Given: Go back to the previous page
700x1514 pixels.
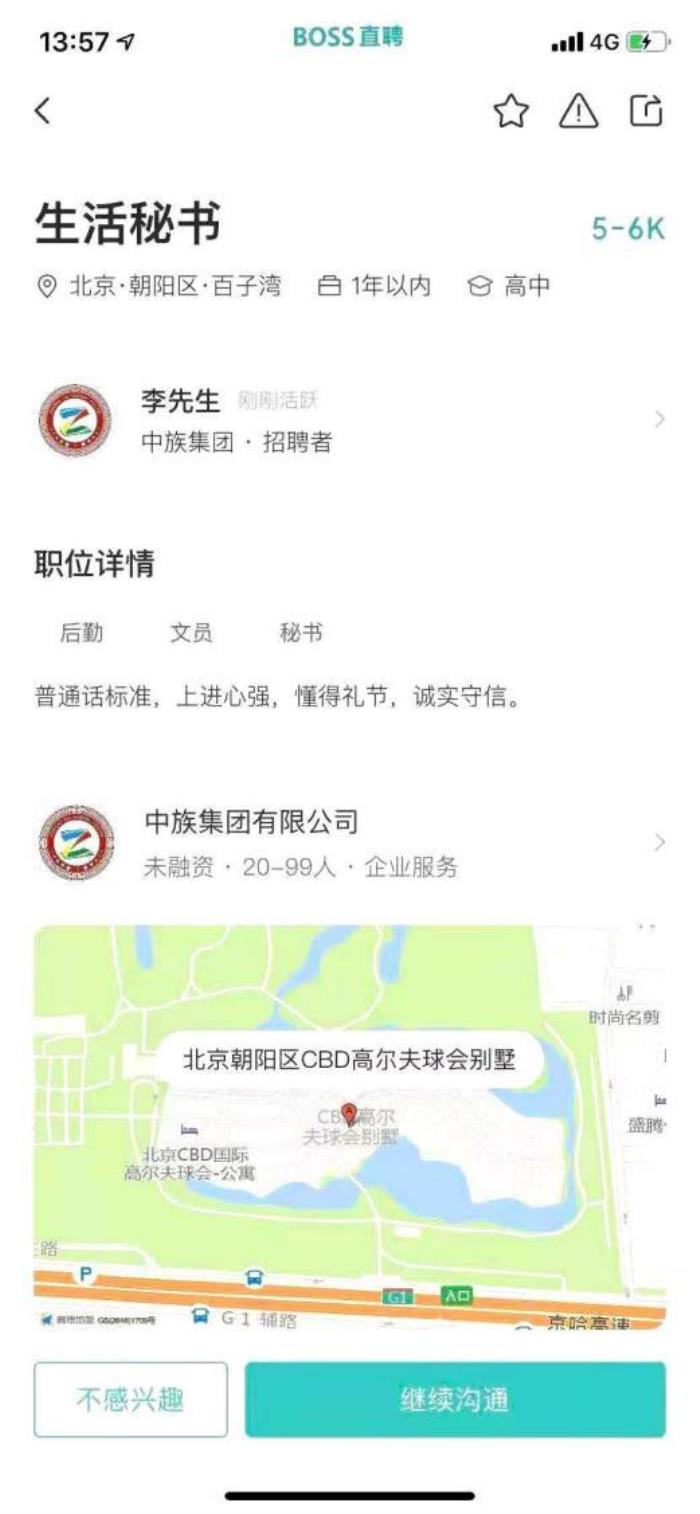Looking at the screenshot, I should [42, 111].
